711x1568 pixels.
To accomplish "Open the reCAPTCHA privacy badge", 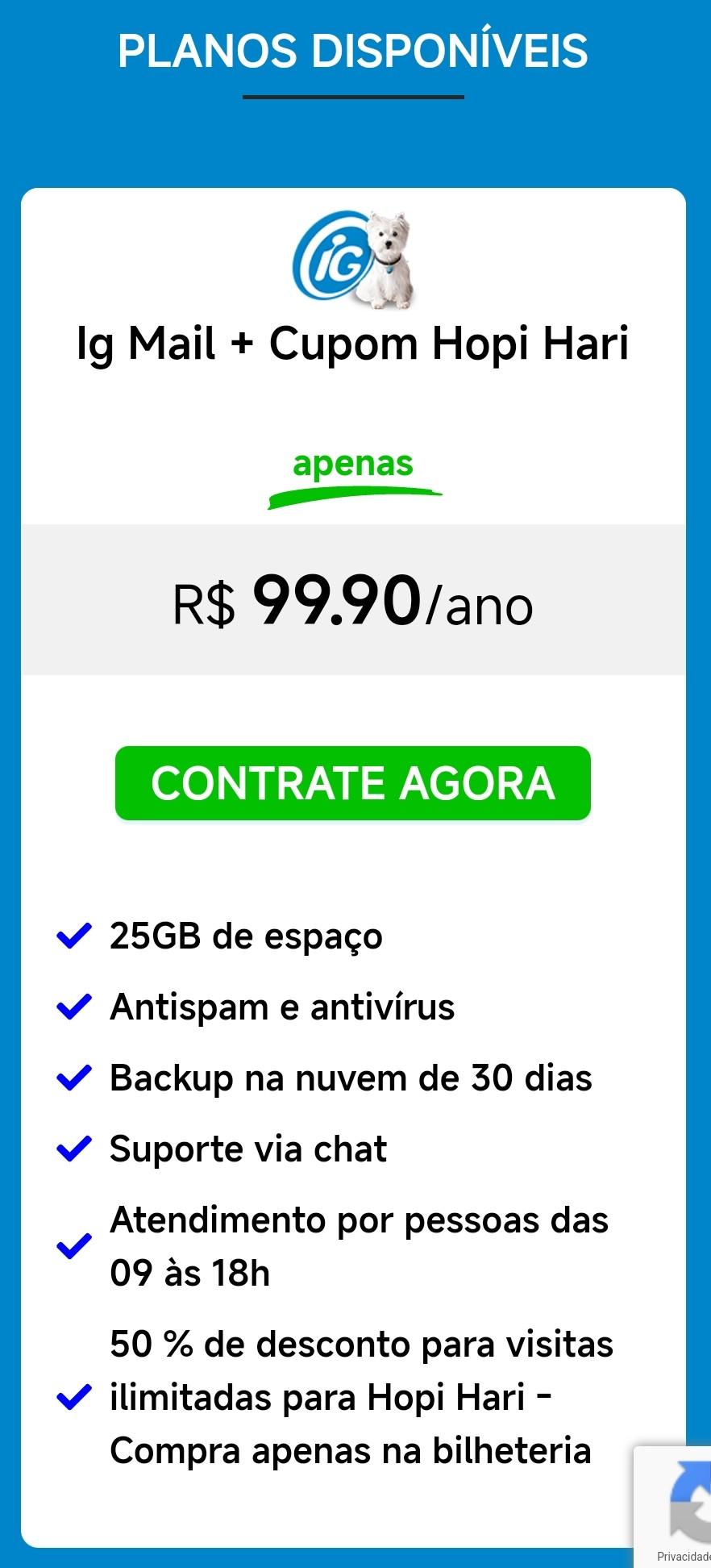I will pos(673,1507).
